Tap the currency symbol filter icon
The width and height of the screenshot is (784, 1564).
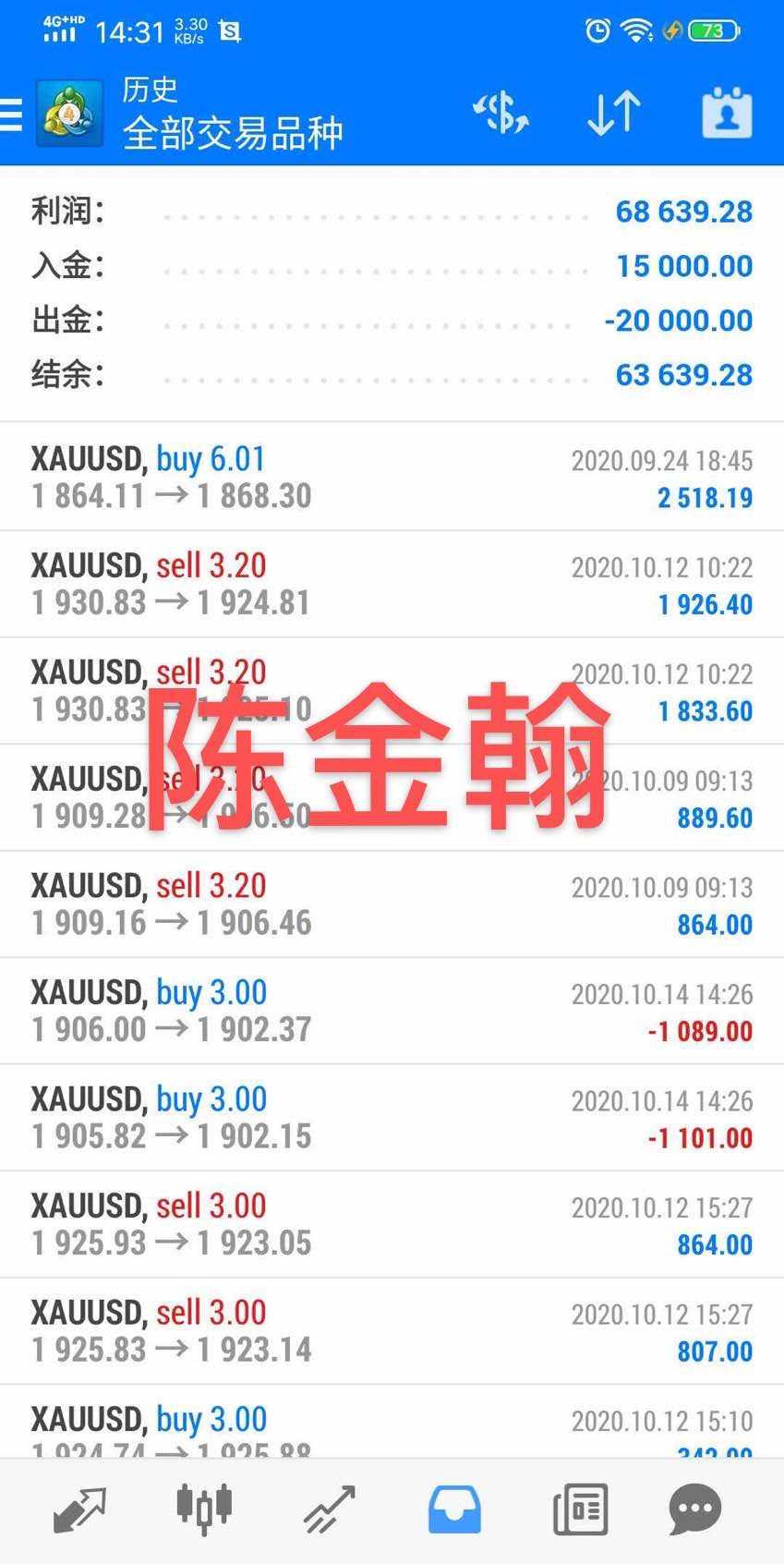501,114
